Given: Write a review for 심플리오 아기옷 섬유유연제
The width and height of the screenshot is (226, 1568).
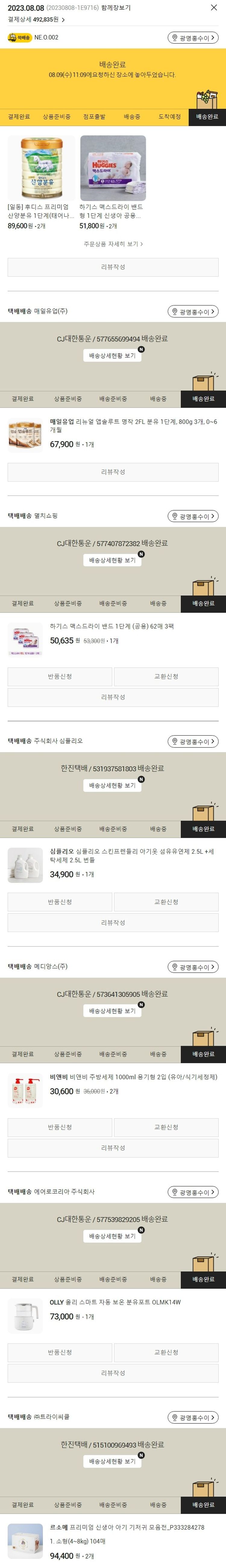Looking at the screenshot, I should coord(113,922).
